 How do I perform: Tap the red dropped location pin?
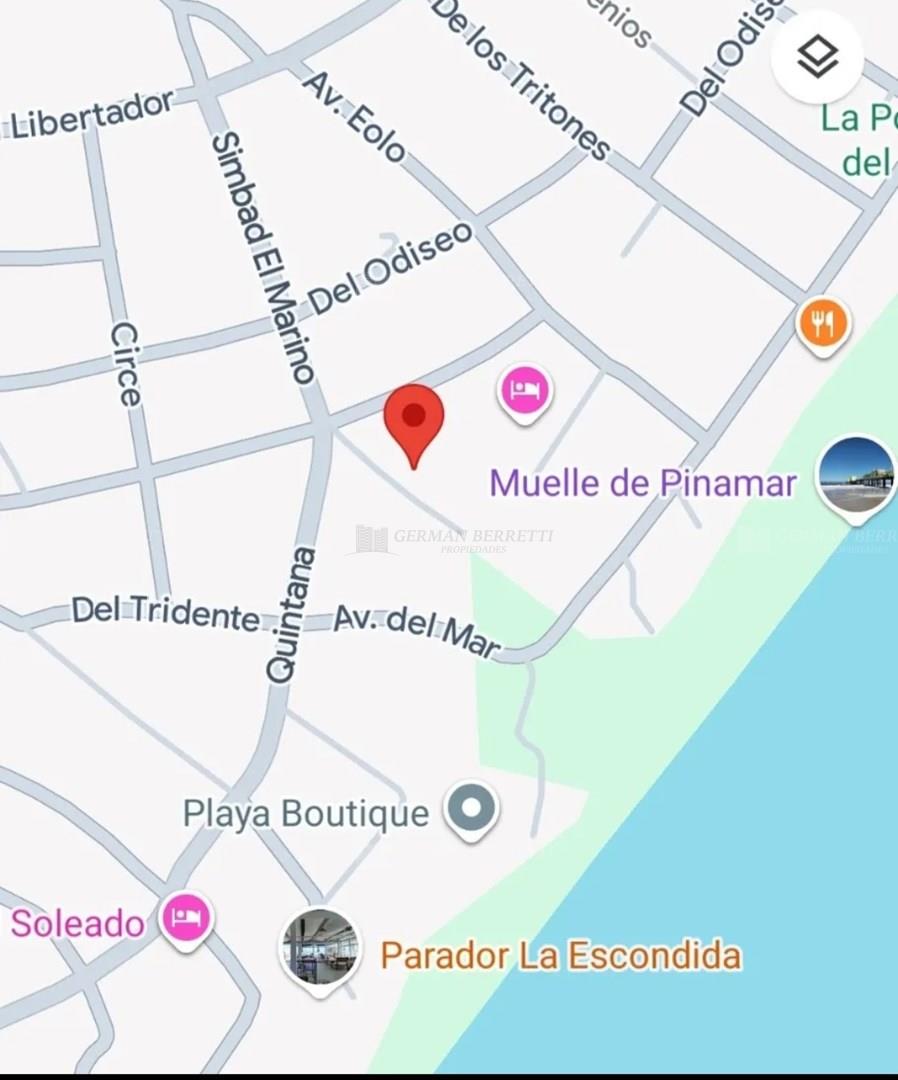click(x=414, y=420)
